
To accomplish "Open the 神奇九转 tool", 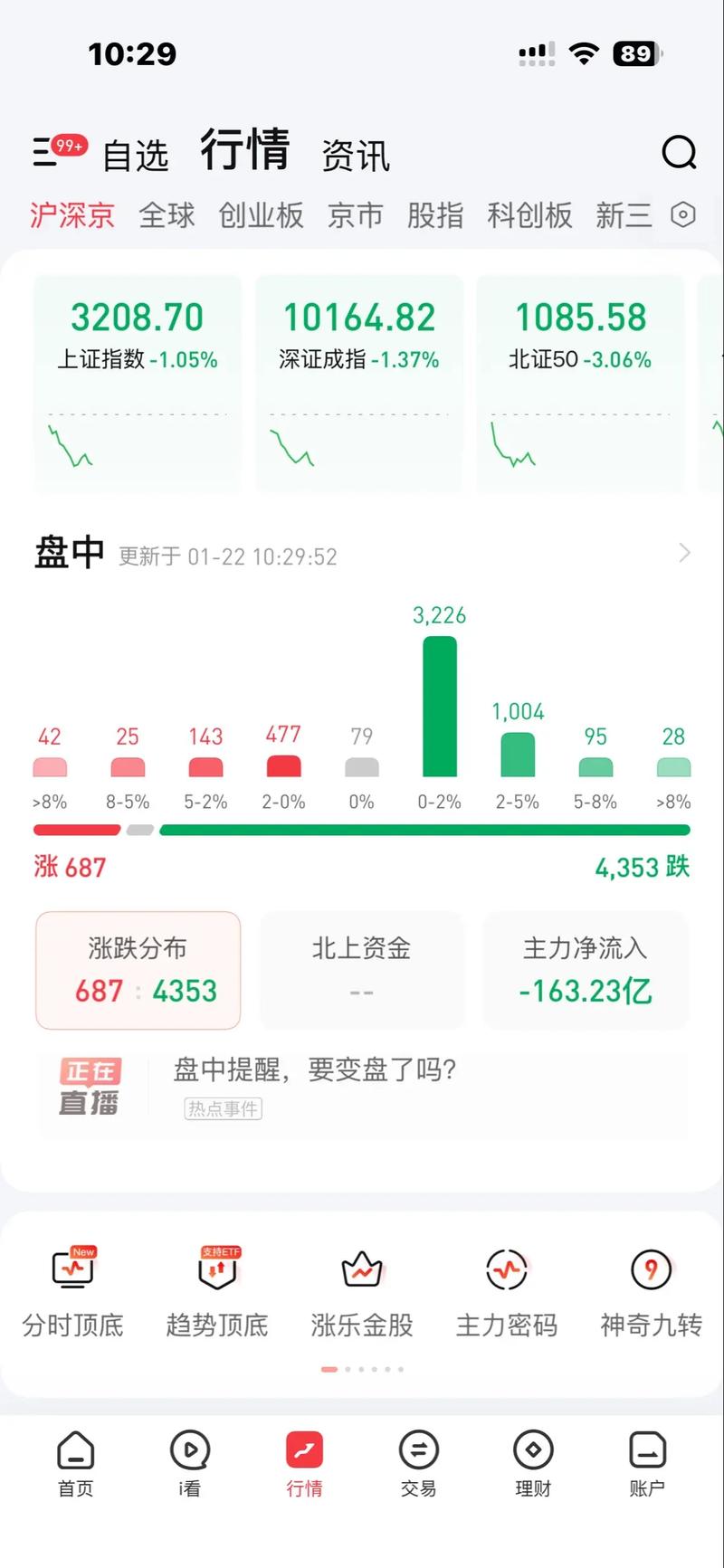I will coord(651,1292).
